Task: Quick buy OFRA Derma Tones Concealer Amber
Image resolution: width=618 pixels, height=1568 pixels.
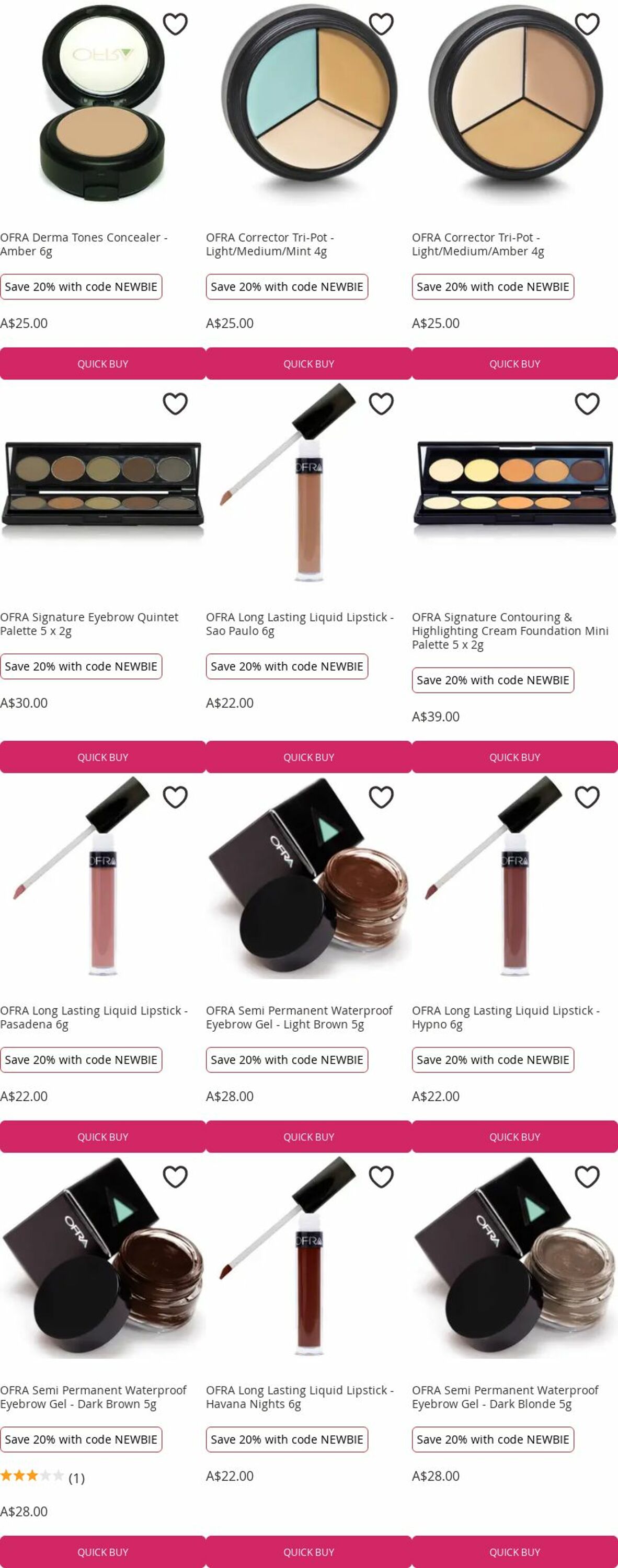Action: point(102,363)
